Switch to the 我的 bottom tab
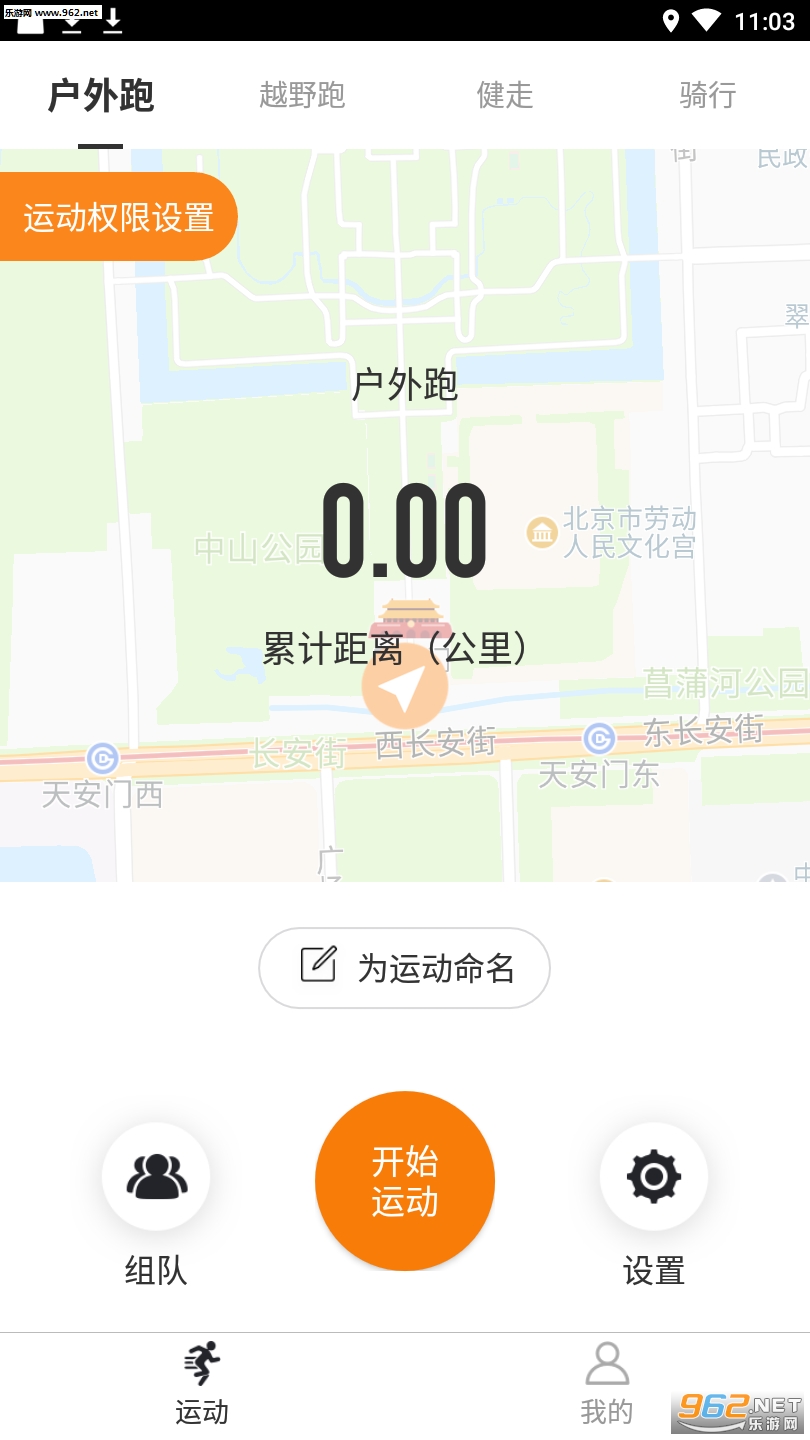 [x=607, y=1384]
